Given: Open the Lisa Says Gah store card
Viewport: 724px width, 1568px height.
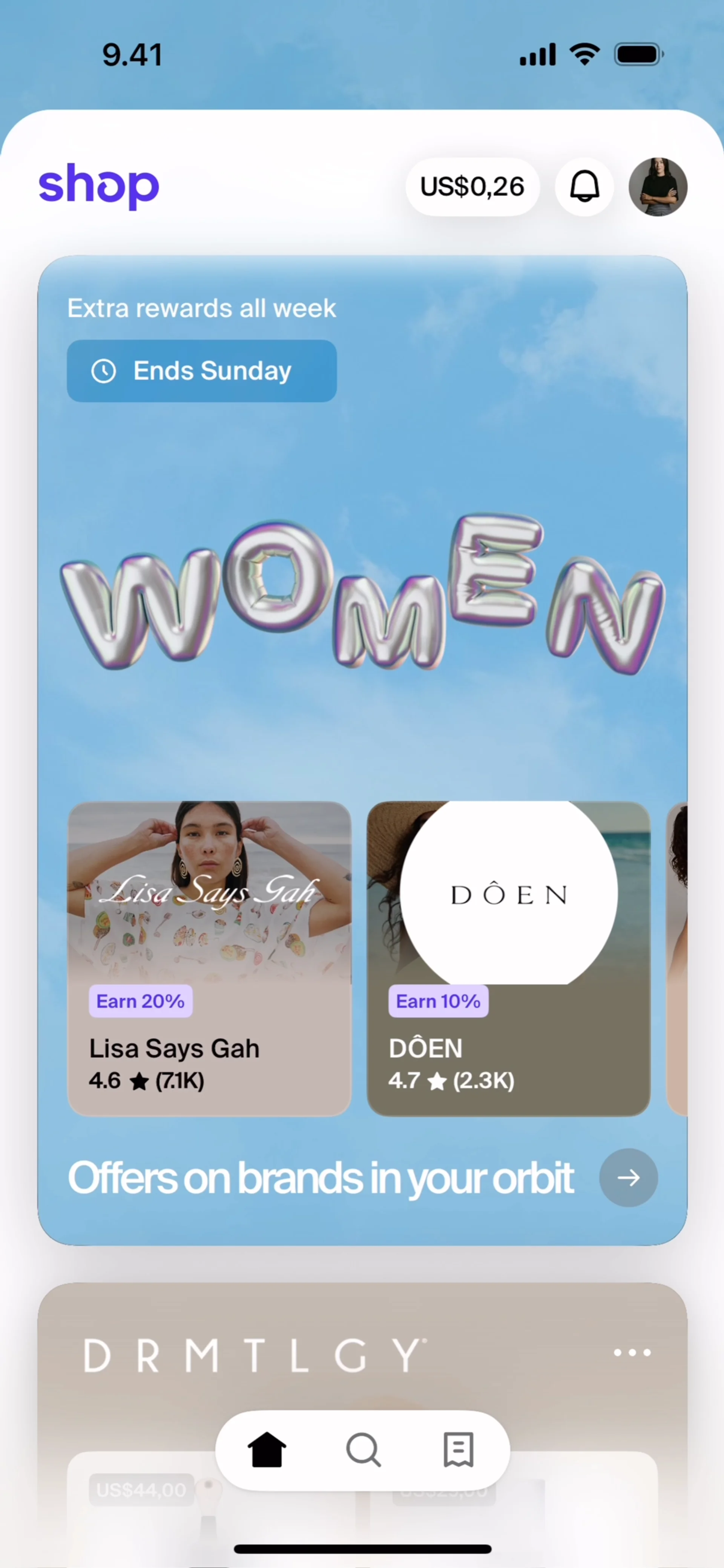Looking at the screenshot, I should point(209,958).
